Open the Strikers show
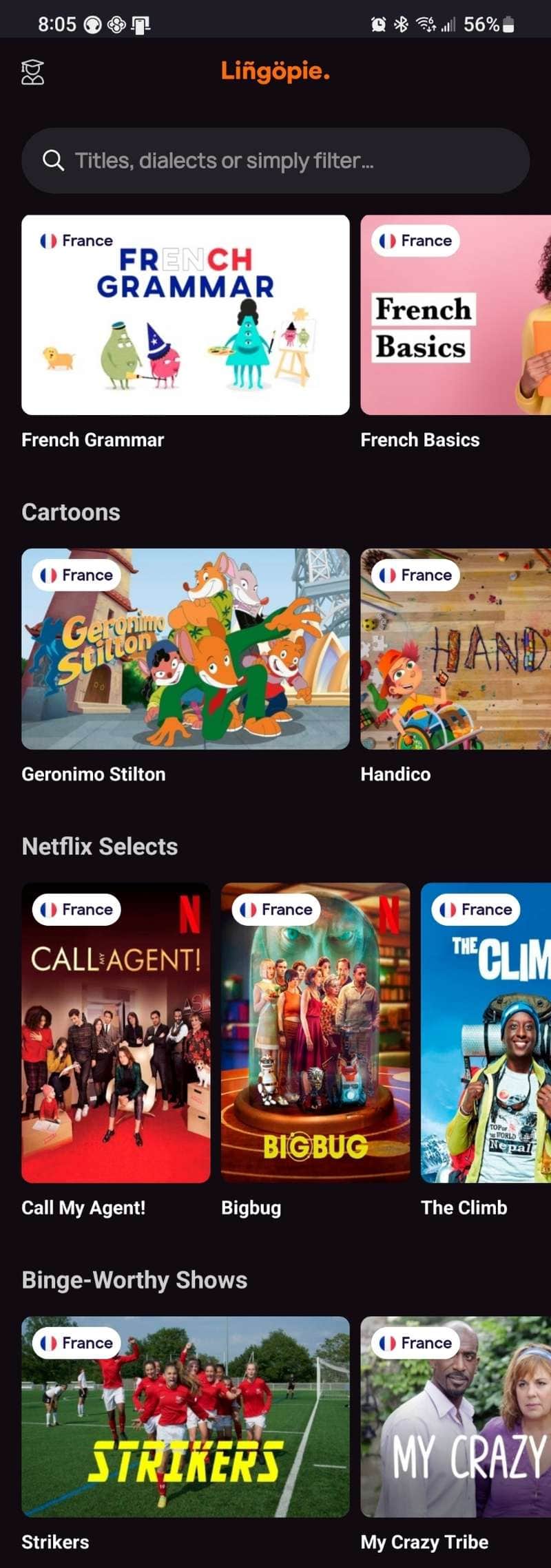 coord(185,1416)
